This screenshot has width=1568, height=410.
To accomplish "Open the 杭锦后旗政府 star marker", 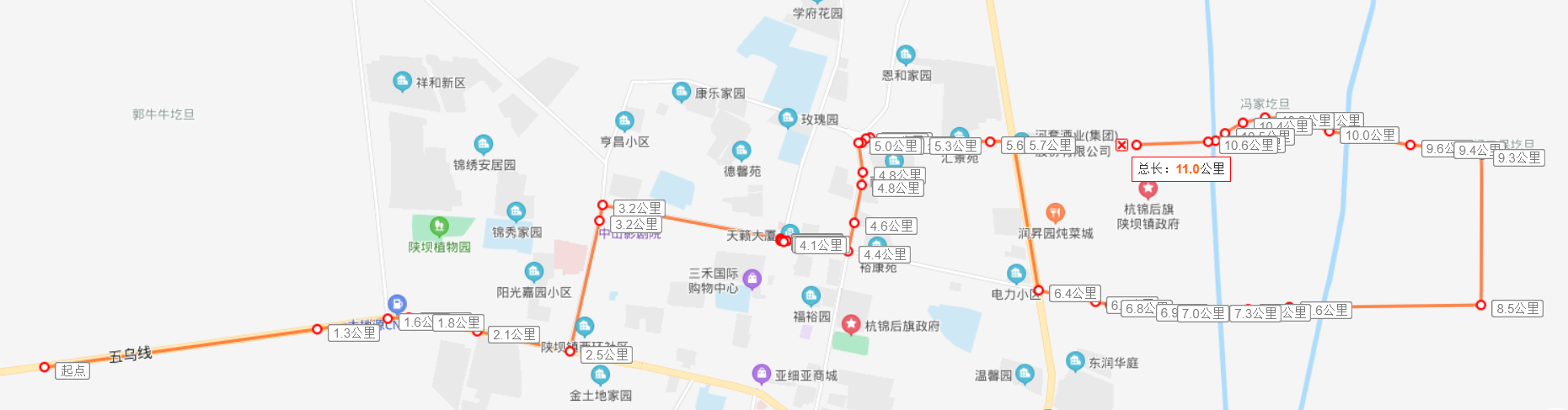I will 851,324.
